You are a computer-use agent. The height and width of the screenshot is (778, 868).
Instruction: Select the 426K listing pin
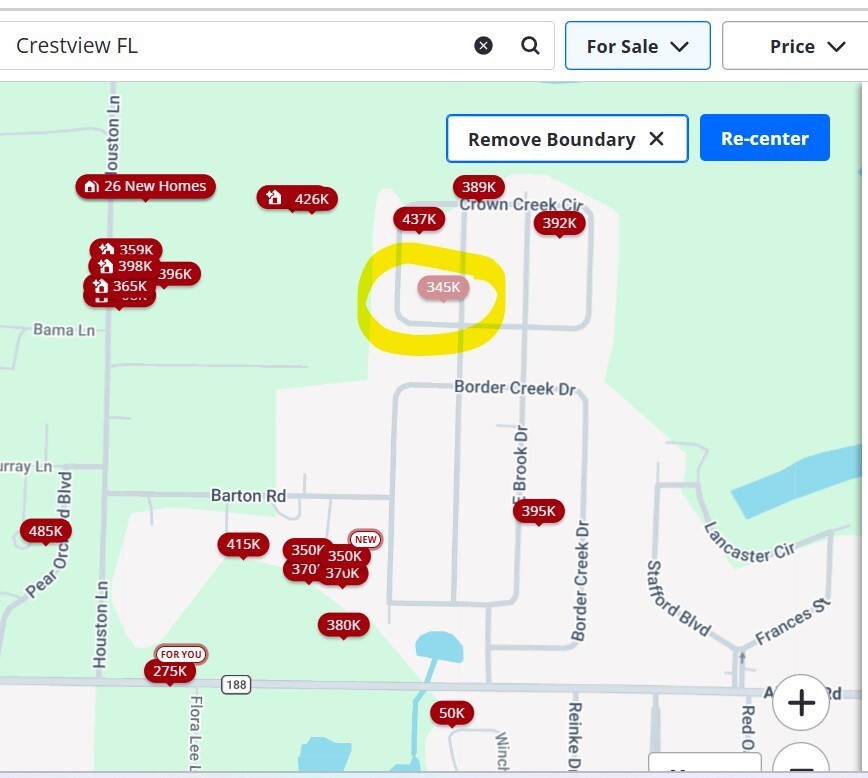[298, 199]
